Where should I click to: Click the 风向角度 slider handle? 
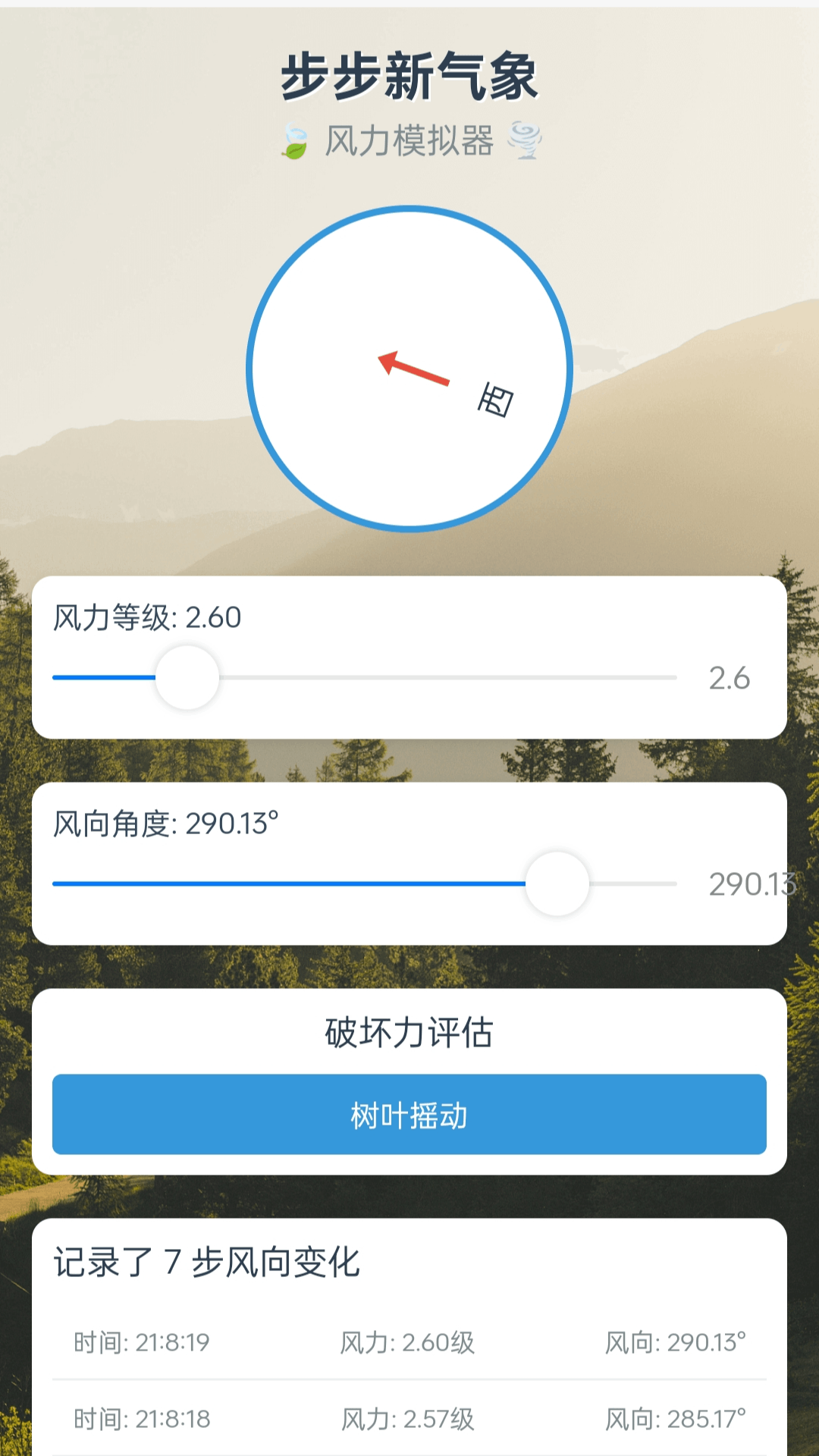[x=558, y=883]
